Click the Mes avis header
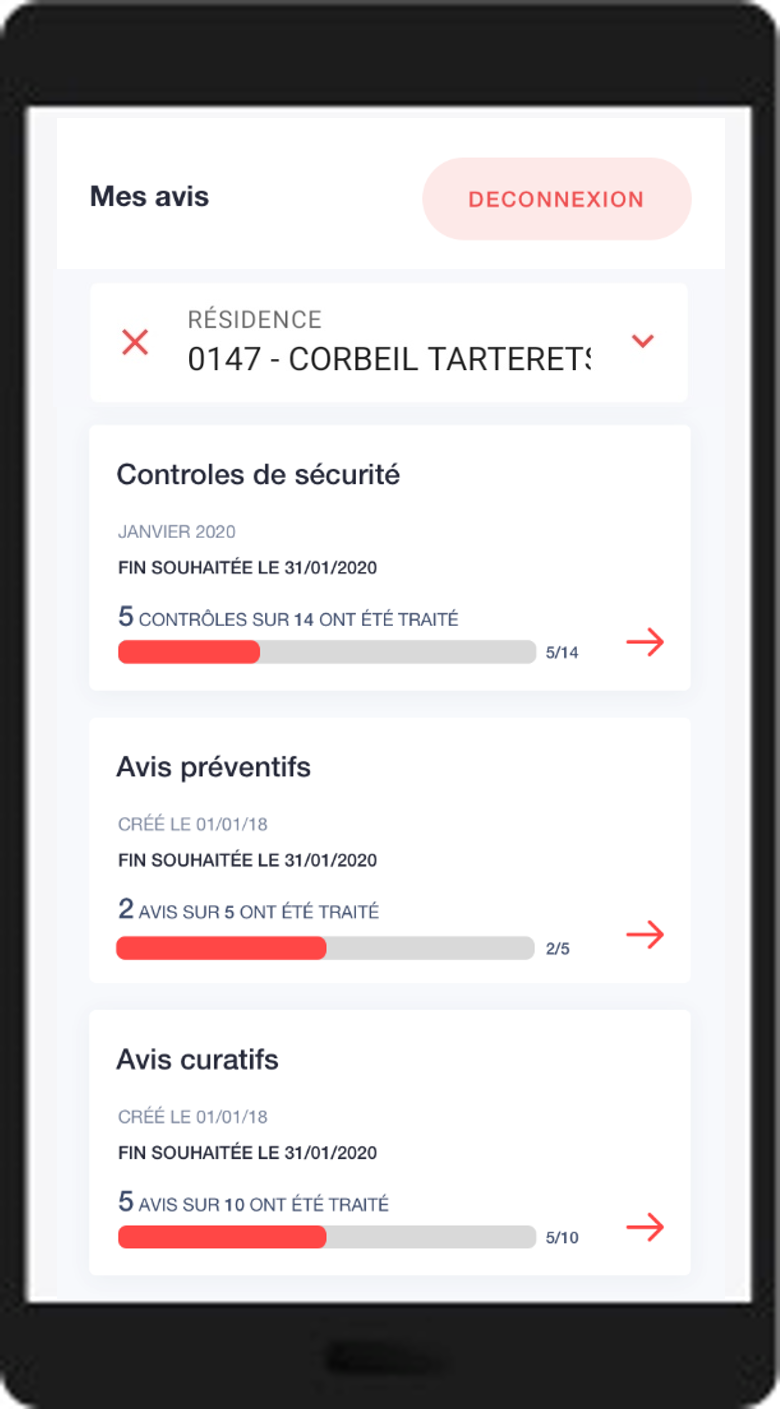Screen dimensions: 780x1409 [x=149, y=196]
